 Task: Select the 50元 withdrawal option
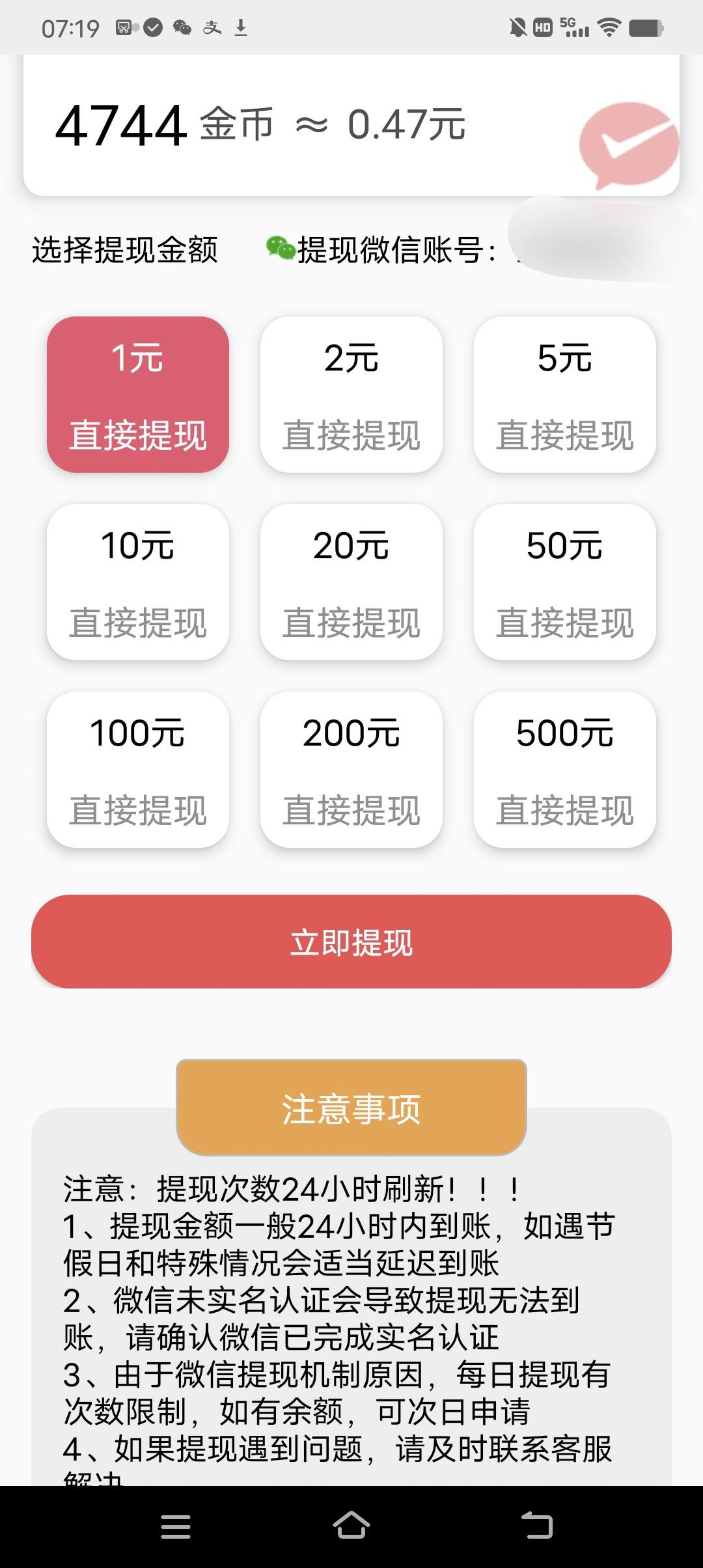click(x=565, y=582)
